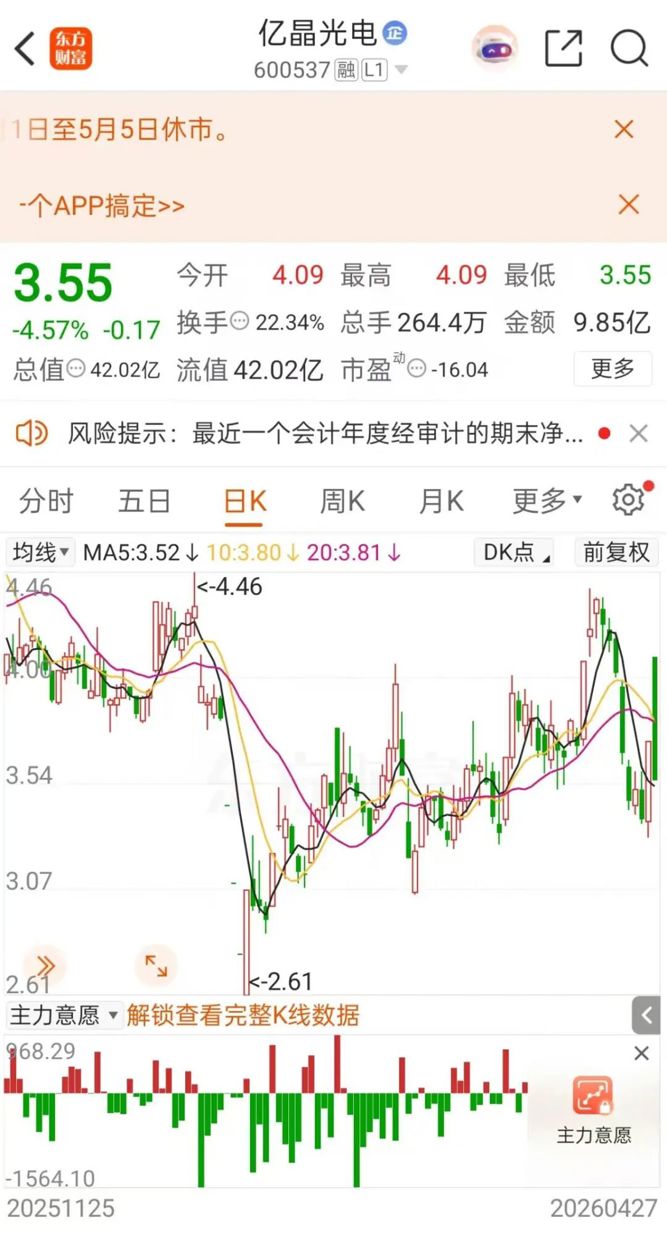Switch to the 五日 chart tab
The width and height of the screenshot is (667, 1234).
coord(145,501)
